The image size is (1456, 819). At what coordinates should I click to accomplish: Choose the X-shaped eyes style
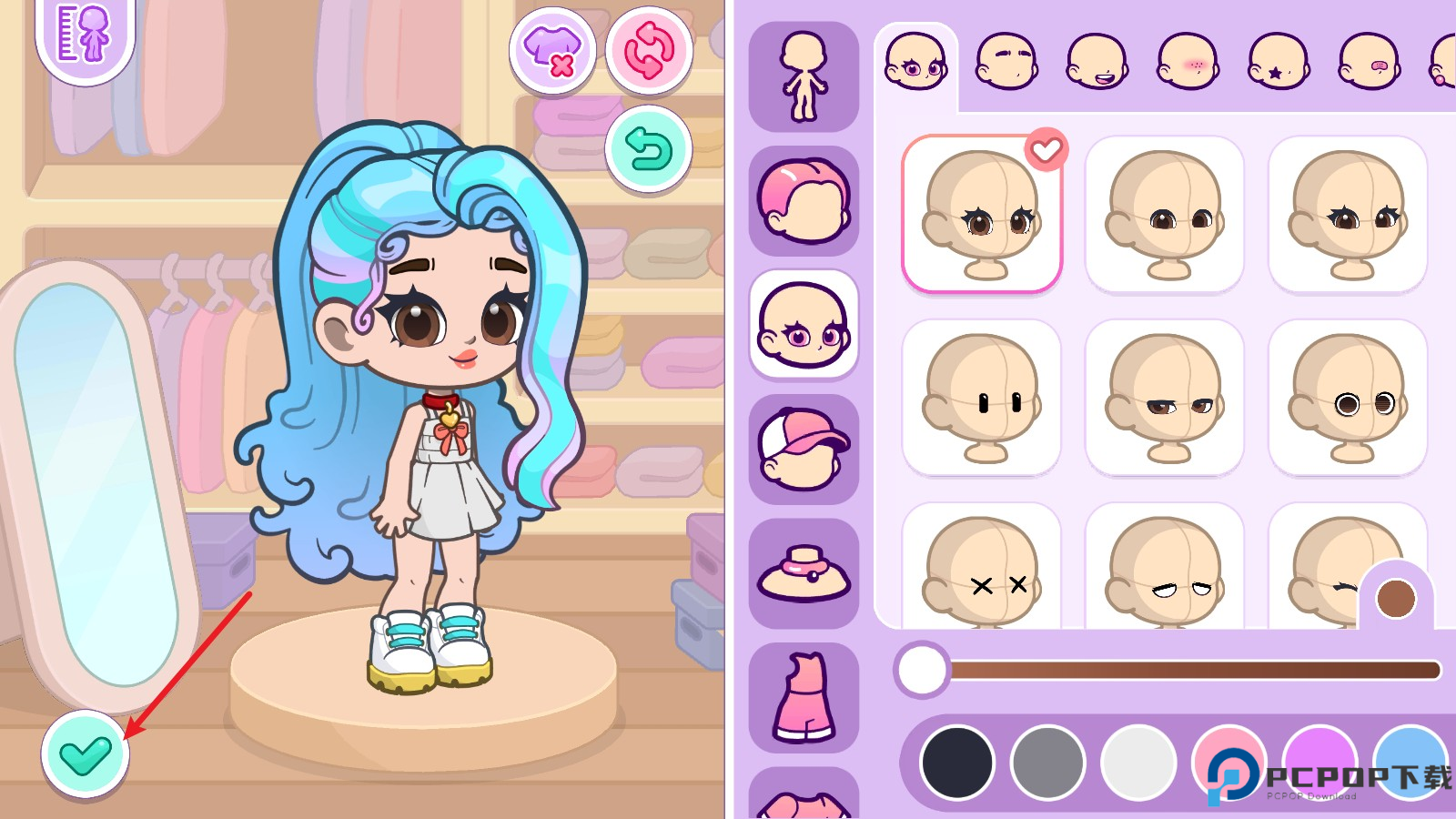click(982, 569)
